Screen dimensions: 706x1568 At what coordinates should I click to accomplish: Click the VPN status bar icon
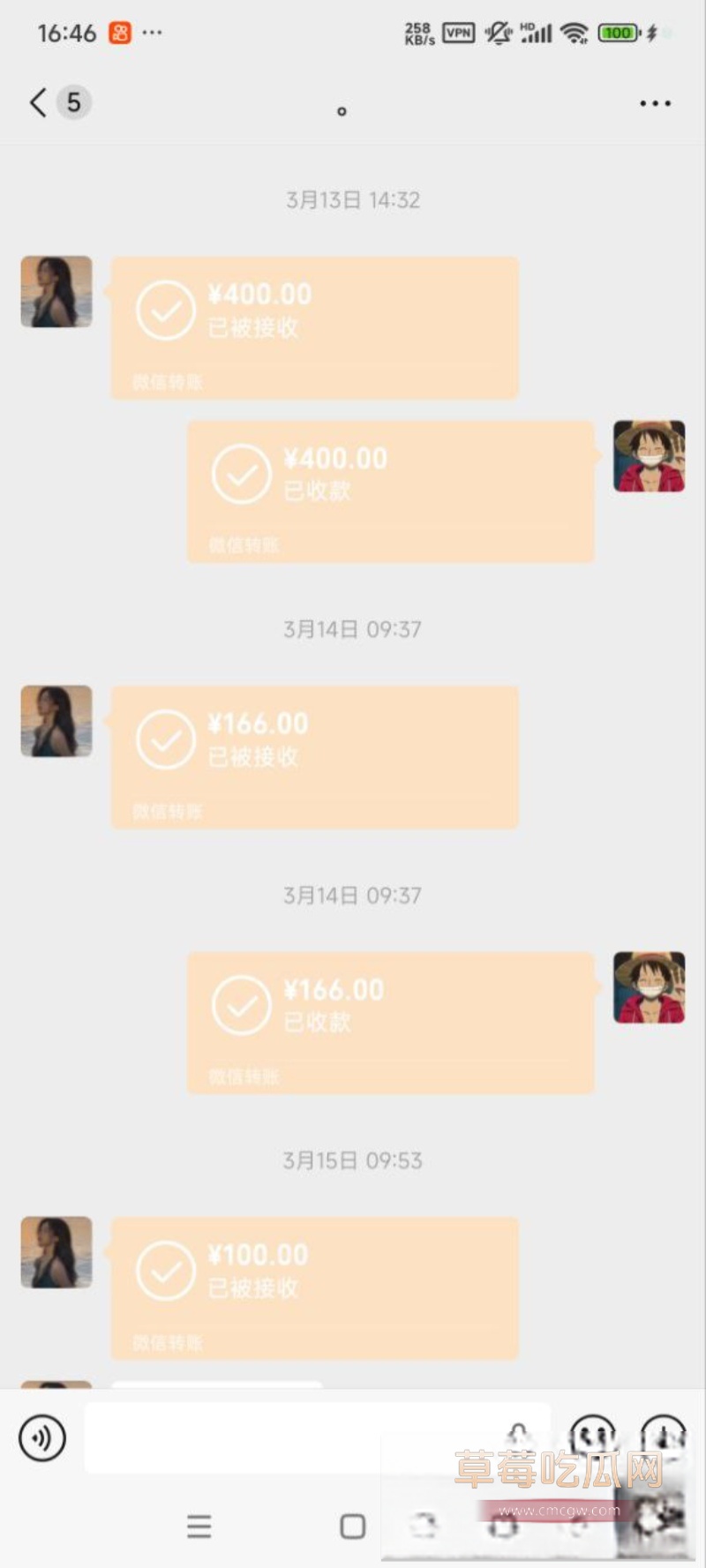click(x=457, y=32)
